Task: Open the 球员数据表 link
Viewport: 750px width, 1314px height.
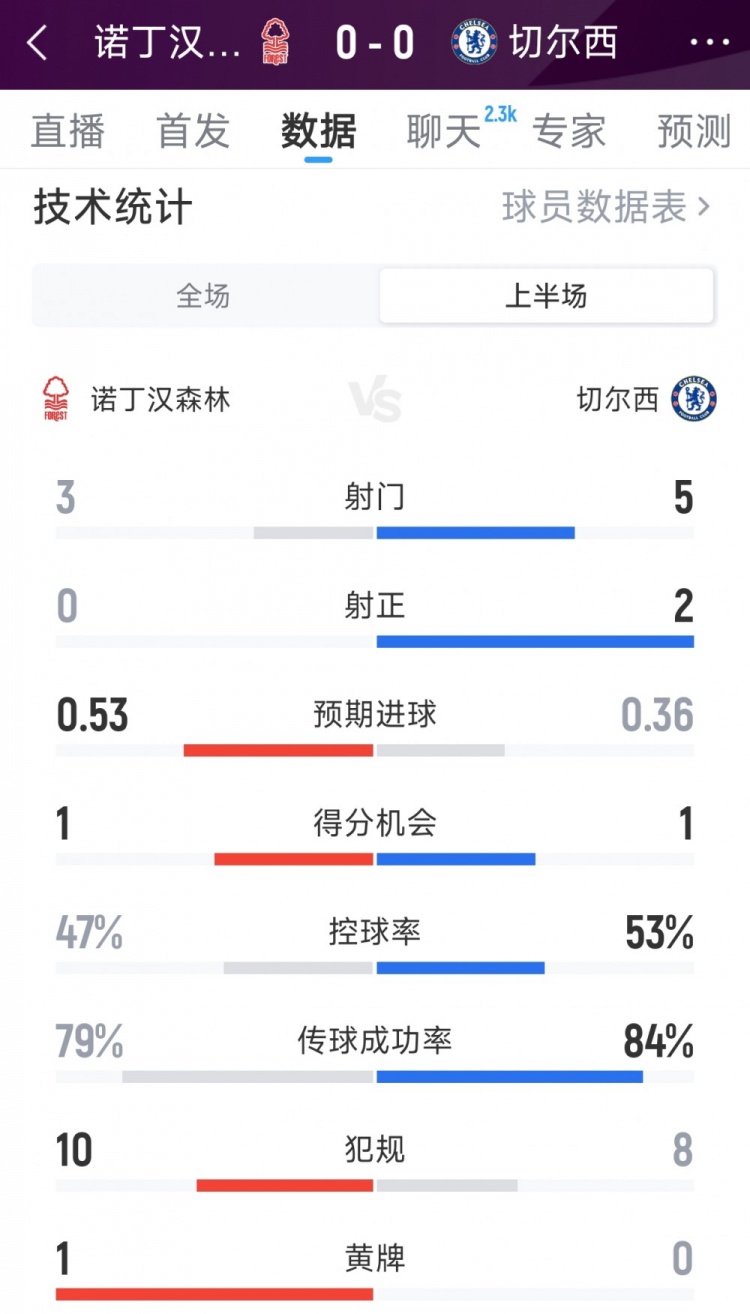Action: click(606, 207)
